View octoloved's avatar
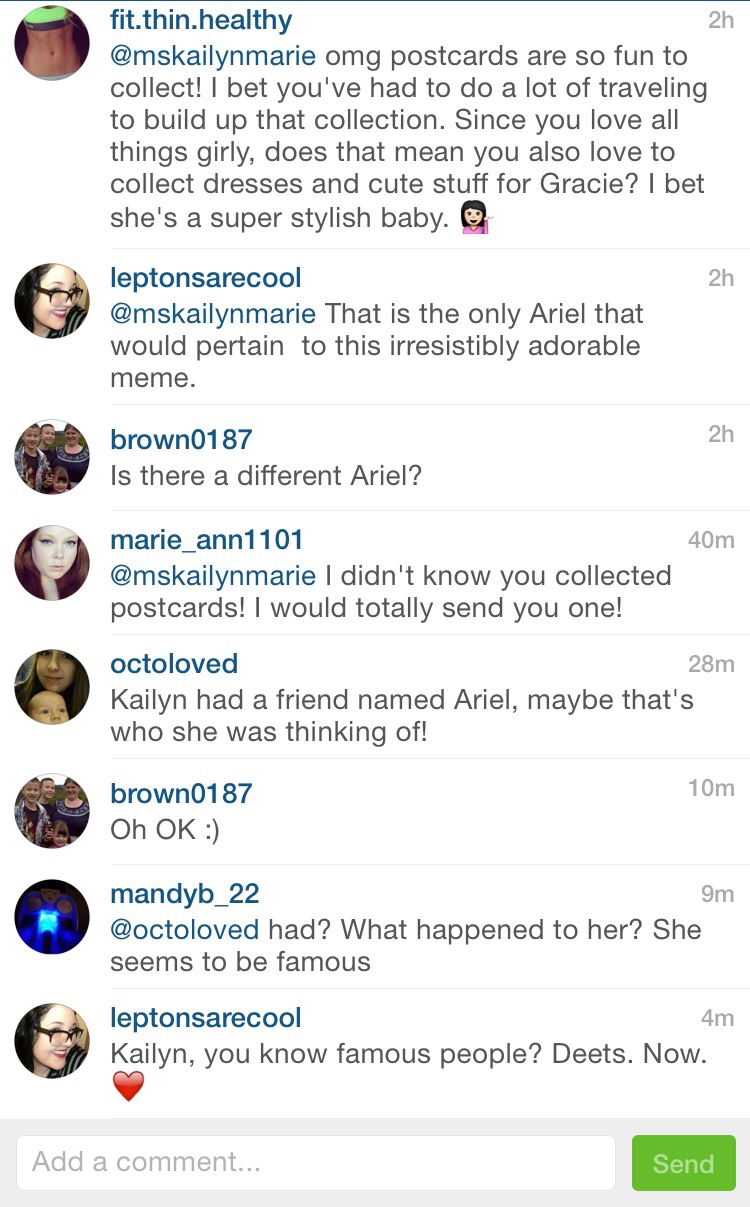The image size is (750, 1207). [52, 687]
